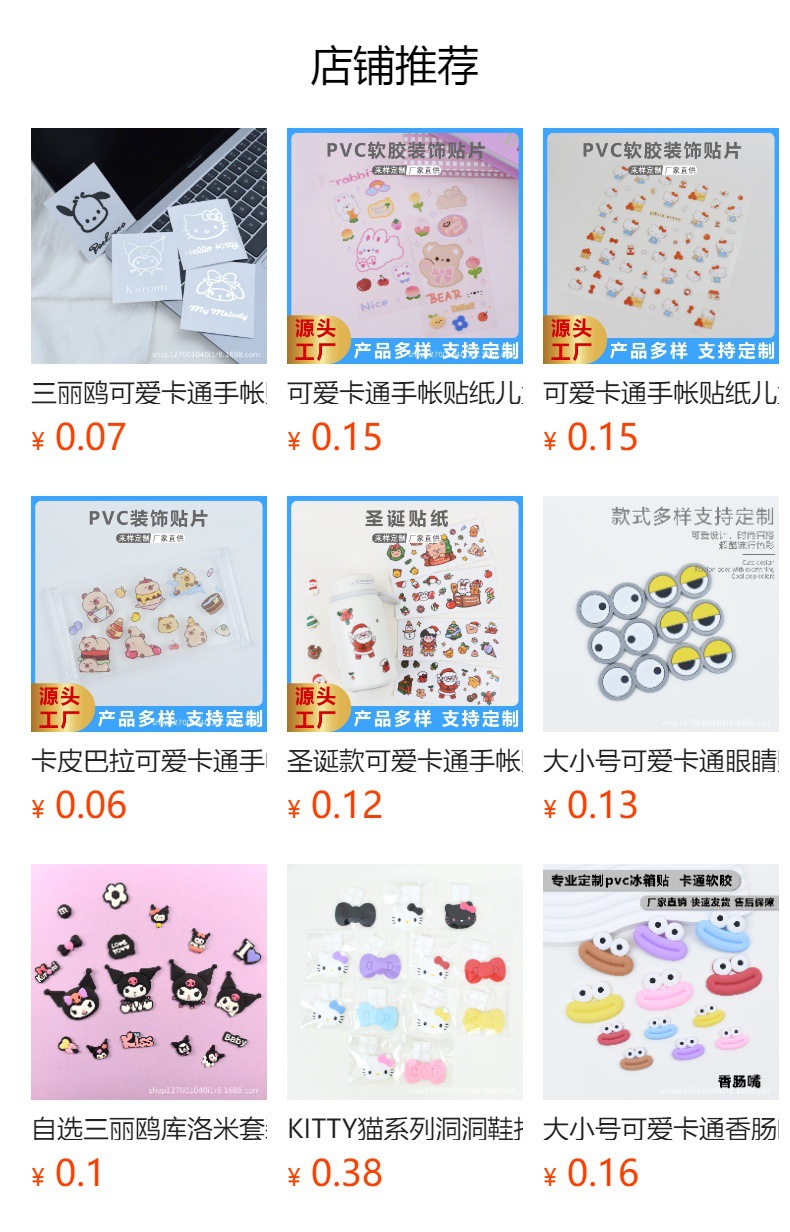The image size is (790, 1232).
Task: Select the 大小号可爱卡通香肠嘴 product
Action: point(660,982)
